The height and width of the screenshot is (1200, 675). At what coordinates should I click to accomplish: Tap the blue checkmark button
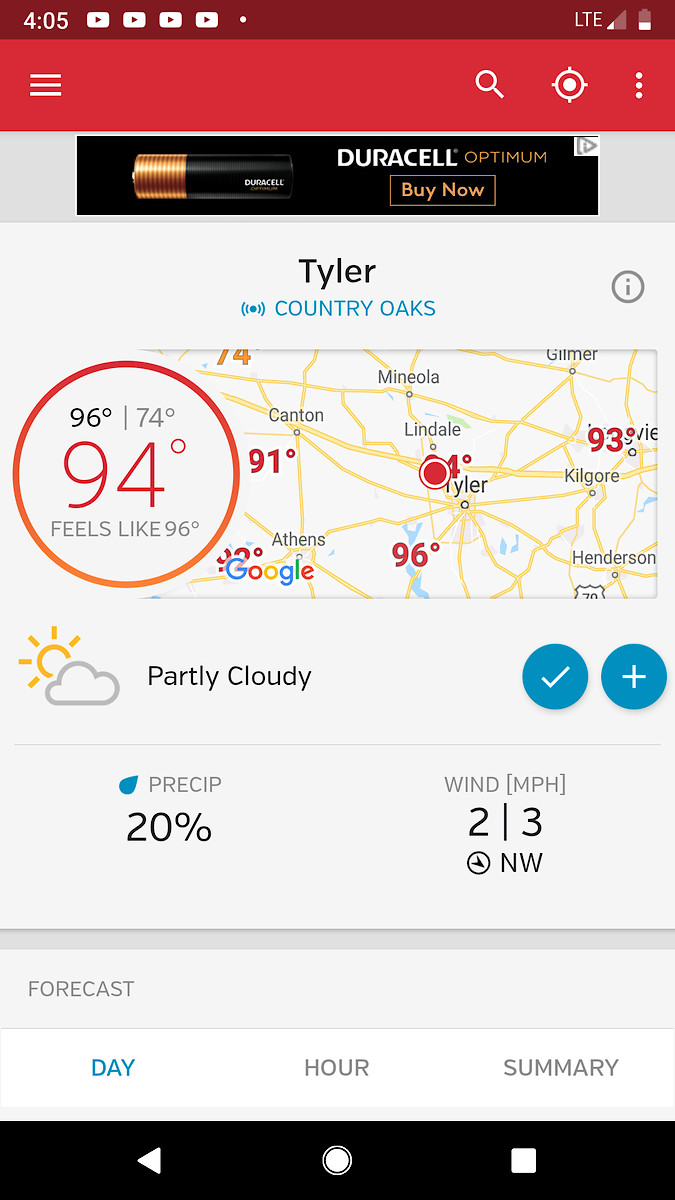click(x=555, y=677)
